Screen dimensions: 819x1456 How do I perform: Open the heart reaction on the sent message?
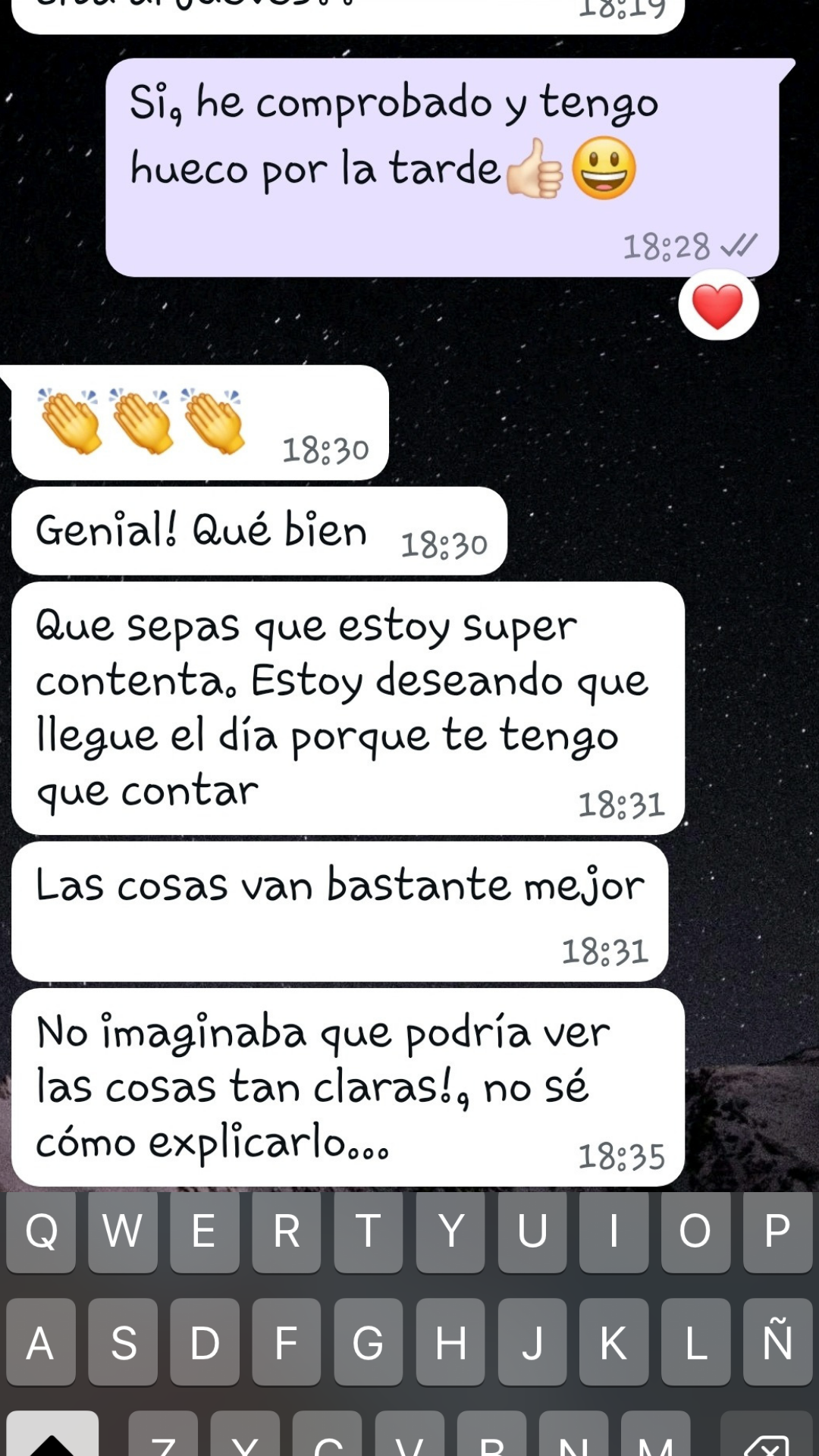[717, 306]
